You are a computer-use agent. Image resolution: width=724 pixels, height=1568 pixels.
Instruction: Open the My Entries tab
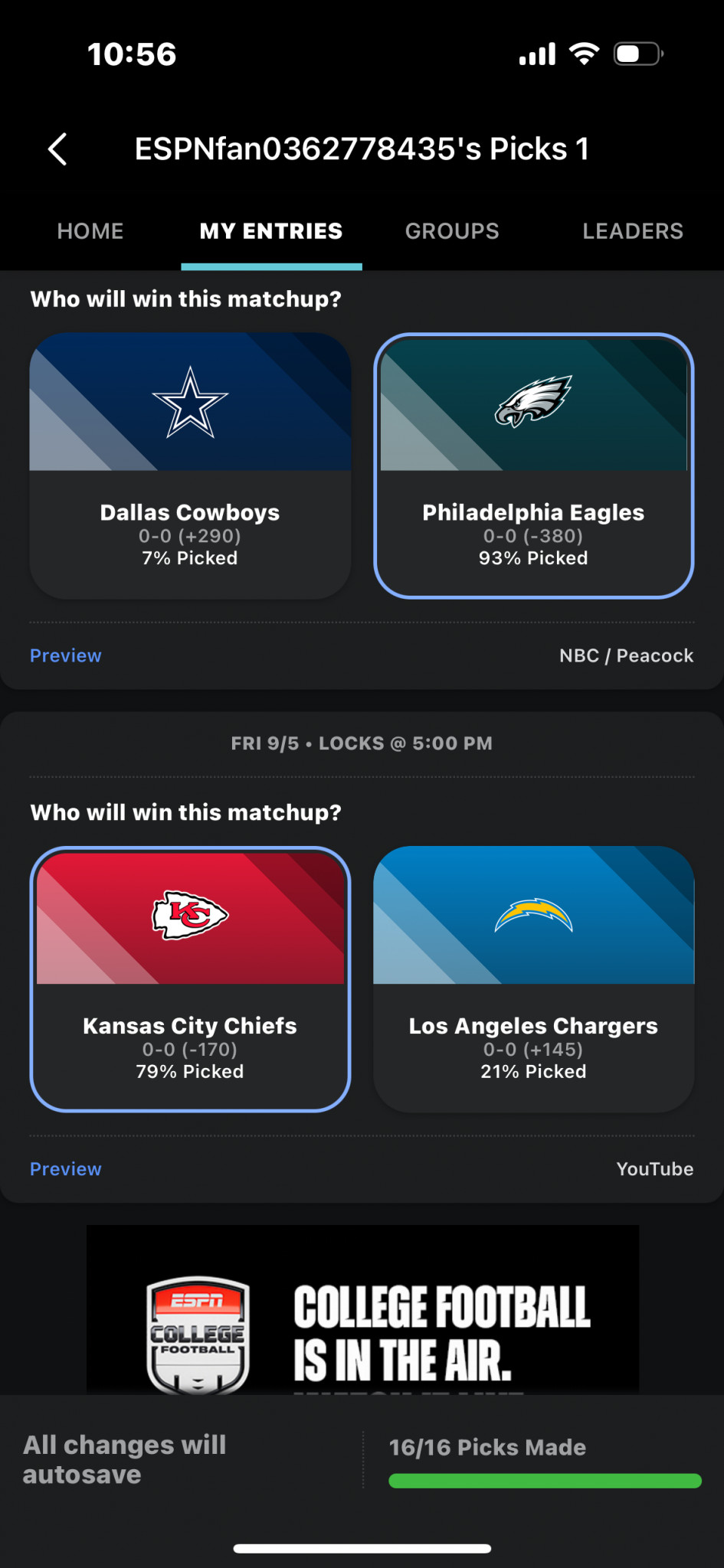271,231
